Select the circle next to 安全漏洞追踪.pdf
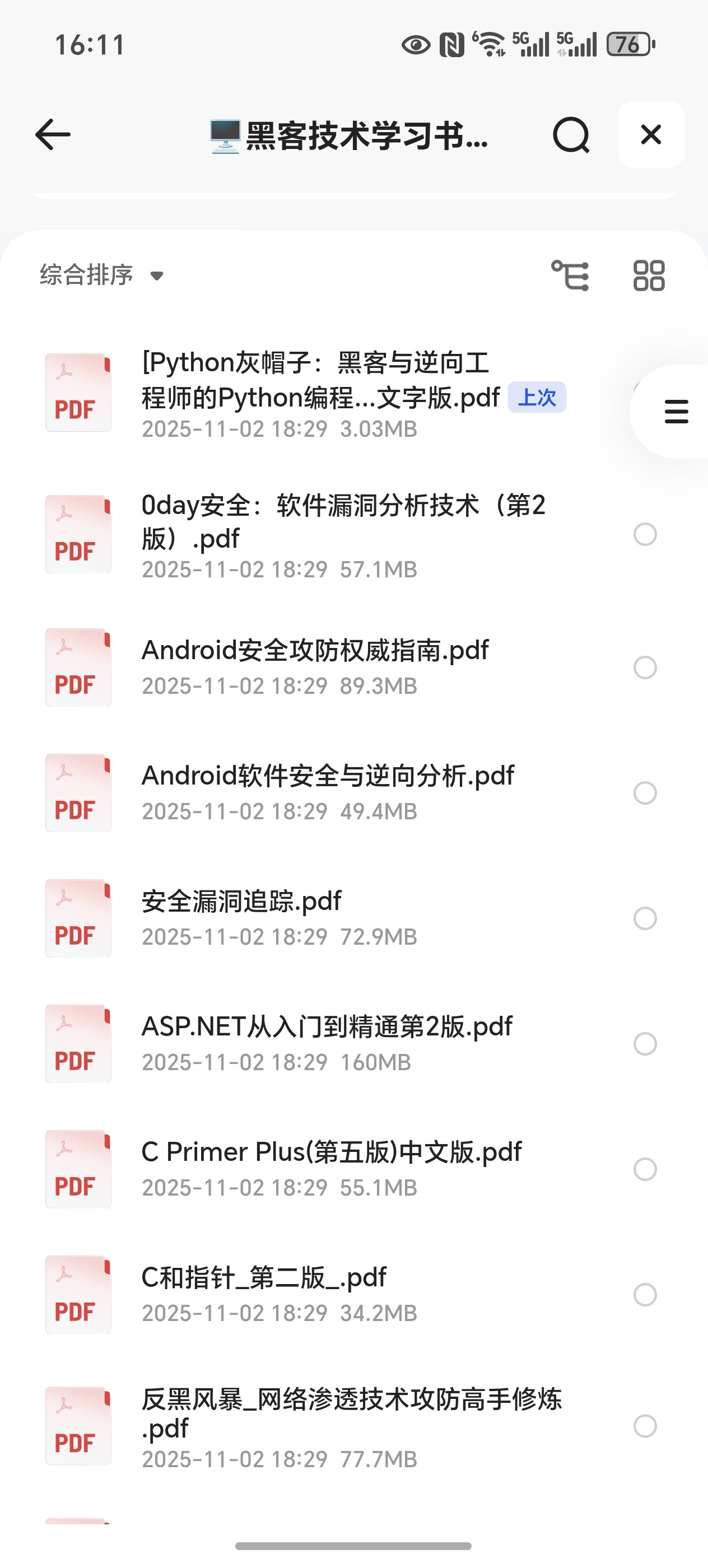Image resolution: width=708 pixels, height=1568 pixels. 645,918
